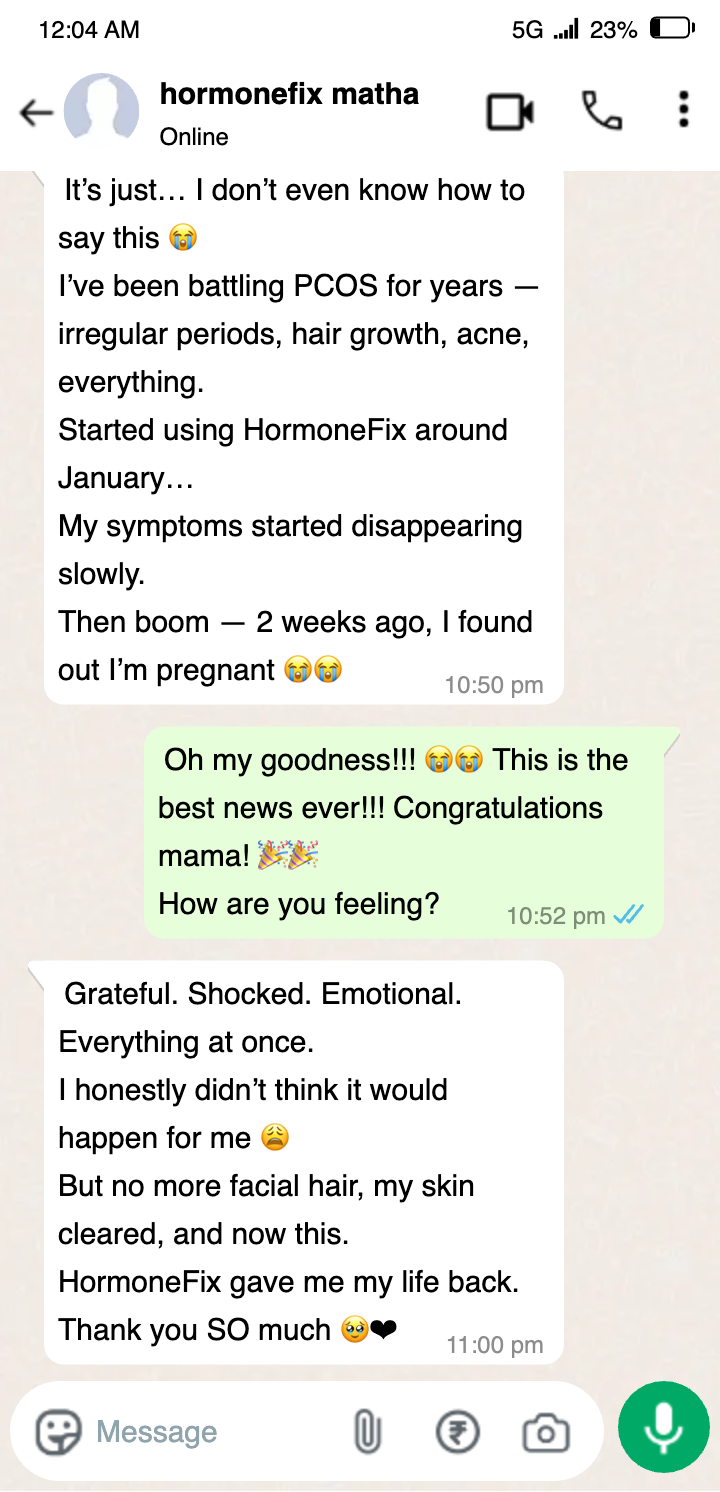Focus the Message input field
Screen dimensions: 720x1492
click(x=210, y=1432)
